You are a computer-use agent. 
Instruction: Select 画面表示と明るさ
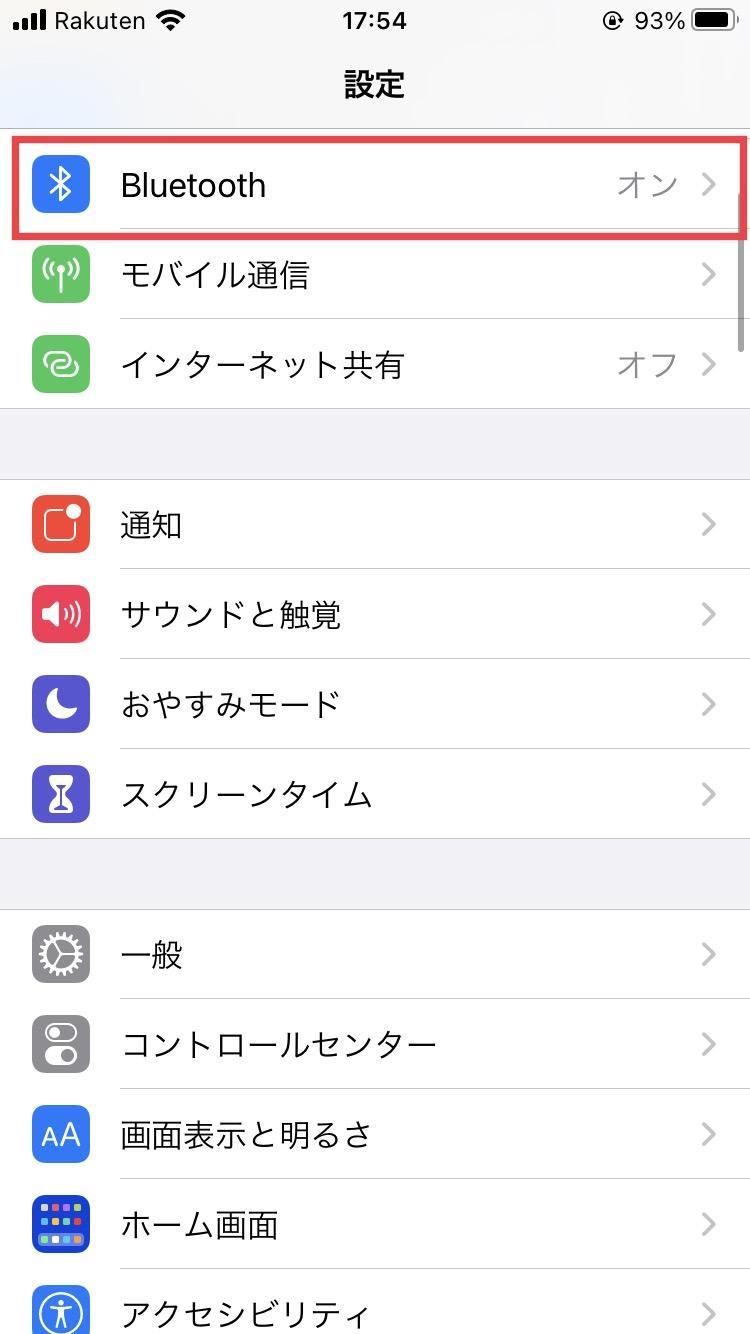point(375,1134)
